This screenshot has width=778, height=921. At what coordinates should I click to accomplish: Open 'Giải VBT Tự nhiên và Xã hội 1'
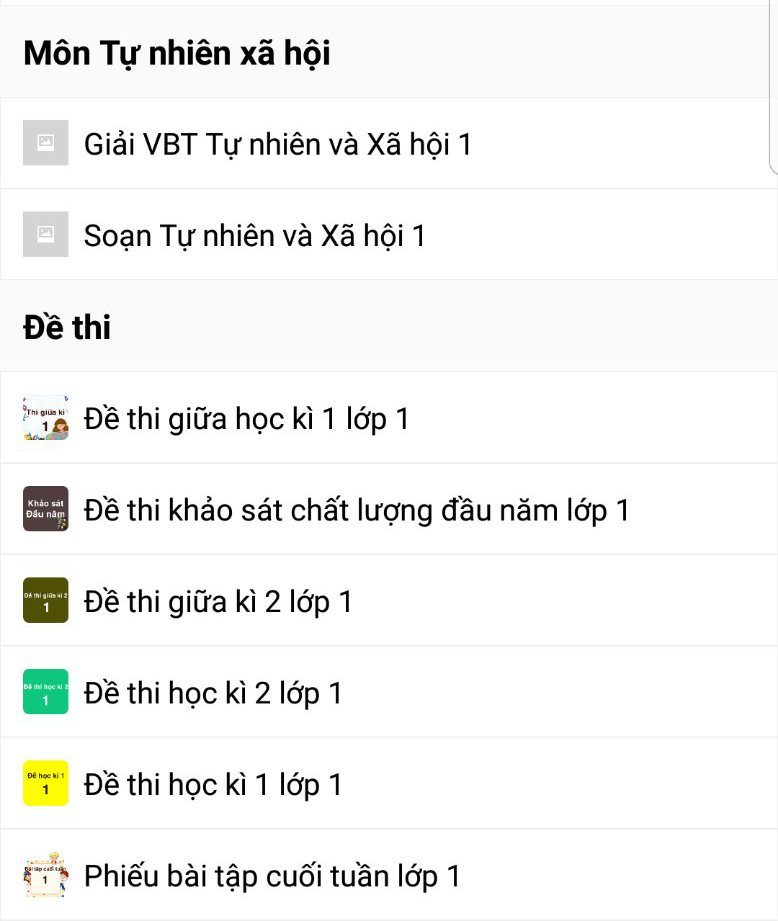[280, 142]
